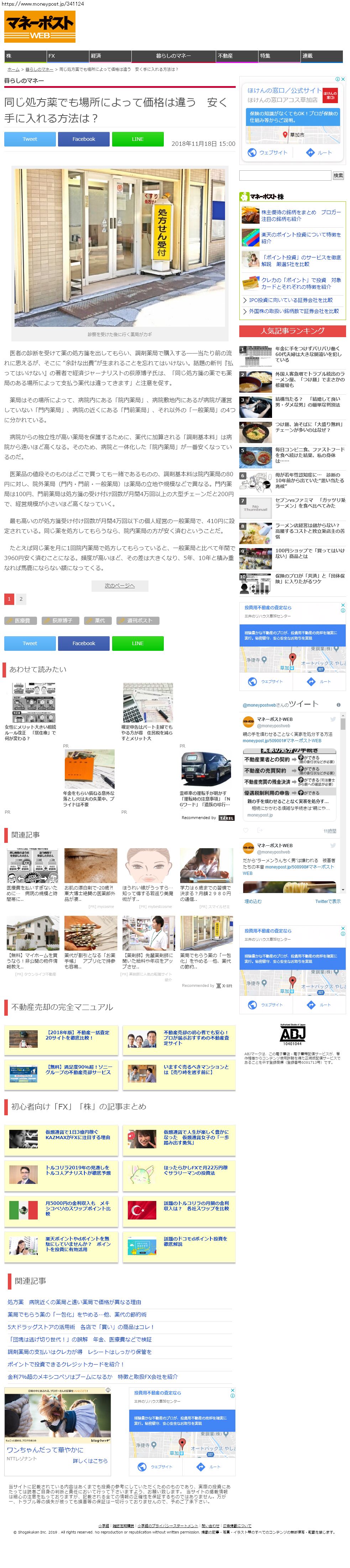Tap the 検索 search button
This screenshot has width=350, height=1568.
338,175
